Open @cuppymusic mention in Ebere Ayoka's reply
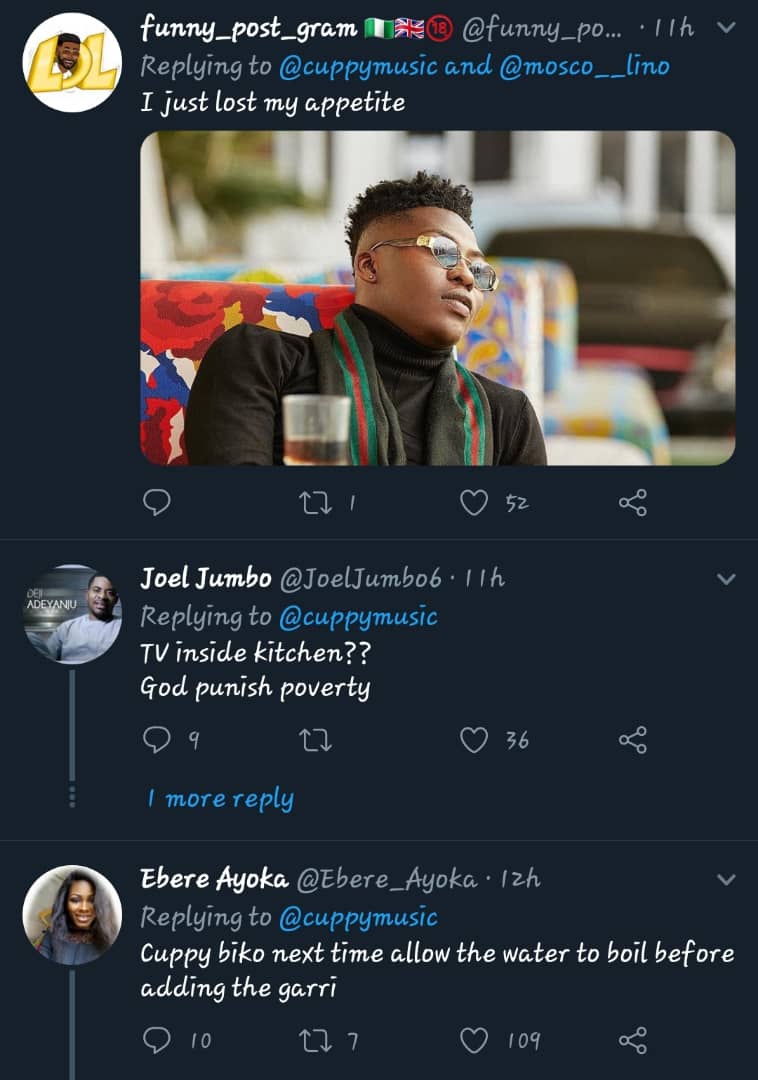The width and height of the screenshot is (758, 1080). 358,917
